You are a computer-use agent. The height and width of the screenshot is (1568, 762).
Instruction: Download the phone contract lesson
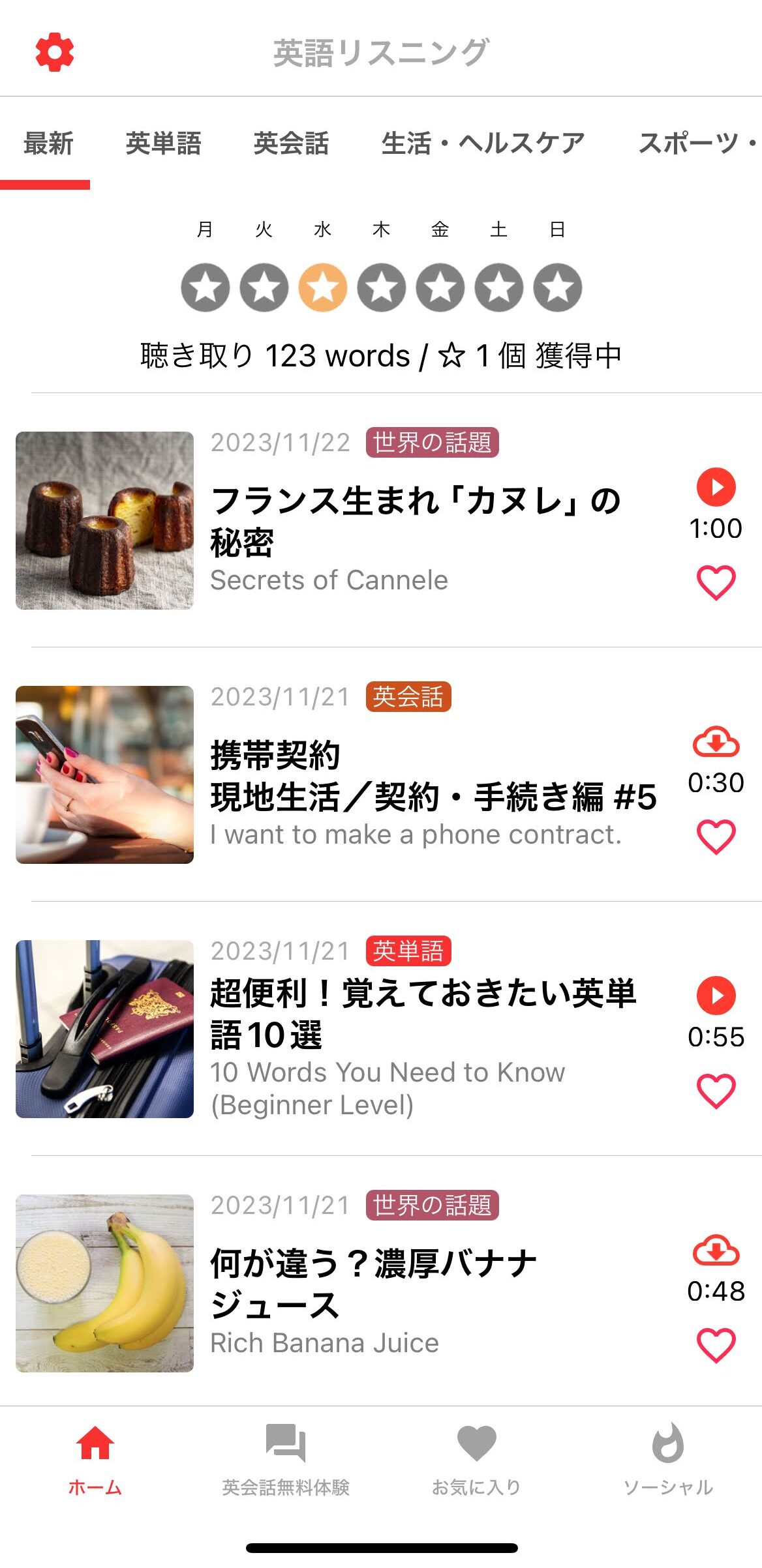tap(716, 742)
